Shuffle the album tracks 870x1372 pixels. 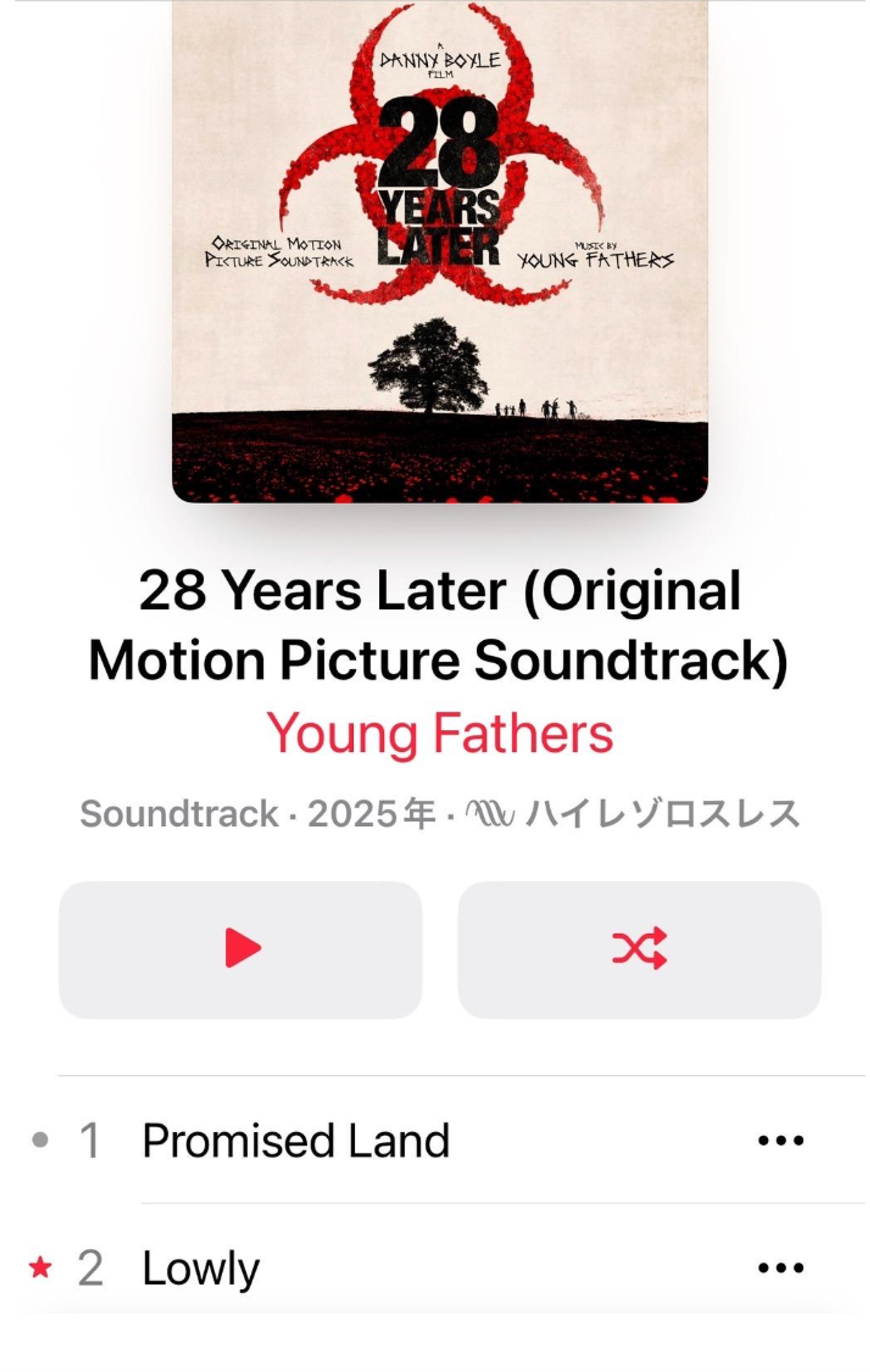coord(638,949)
